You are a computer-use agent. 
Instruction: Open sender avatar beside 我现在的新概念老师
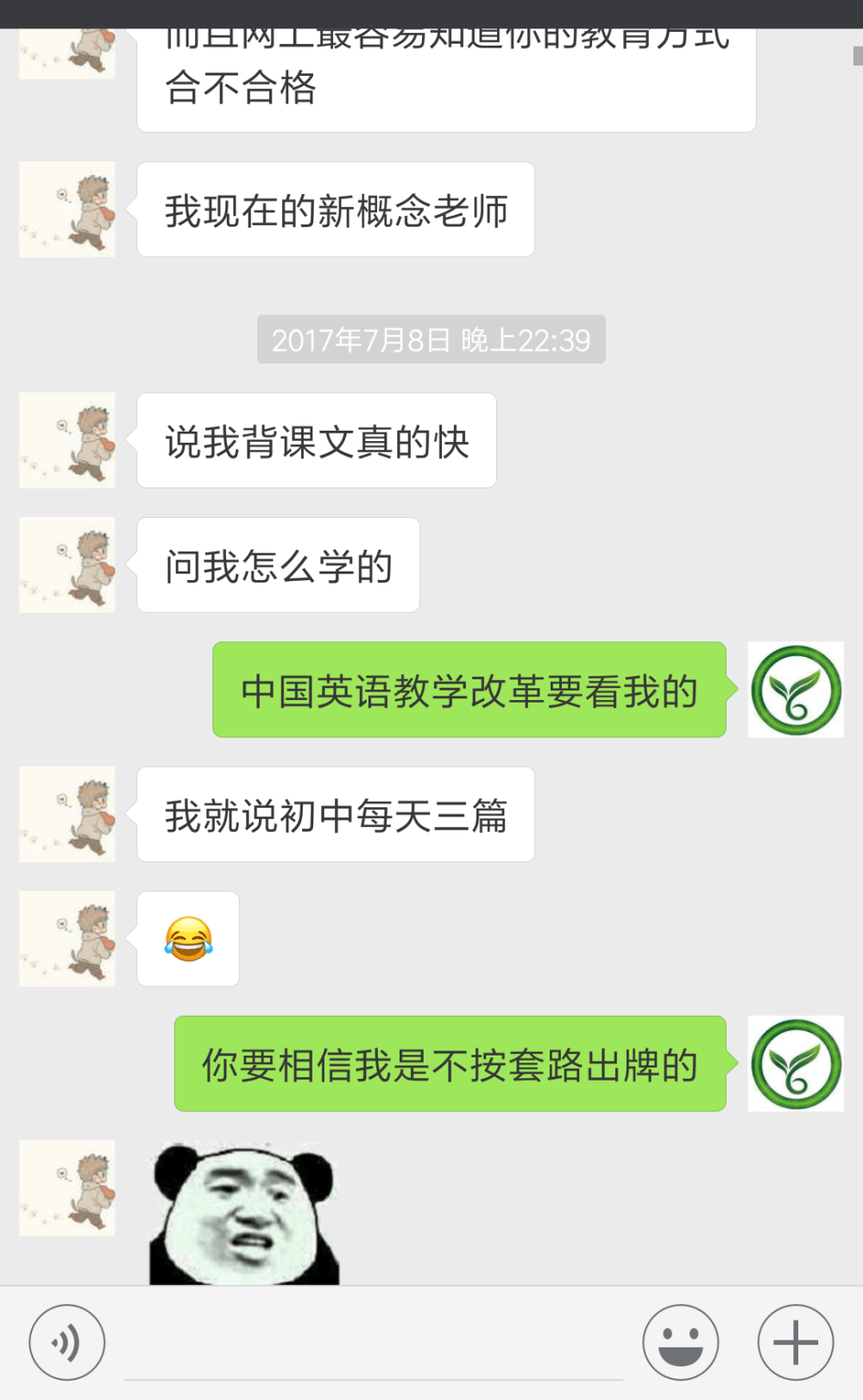pyautogui.click(x=67, y=209)
